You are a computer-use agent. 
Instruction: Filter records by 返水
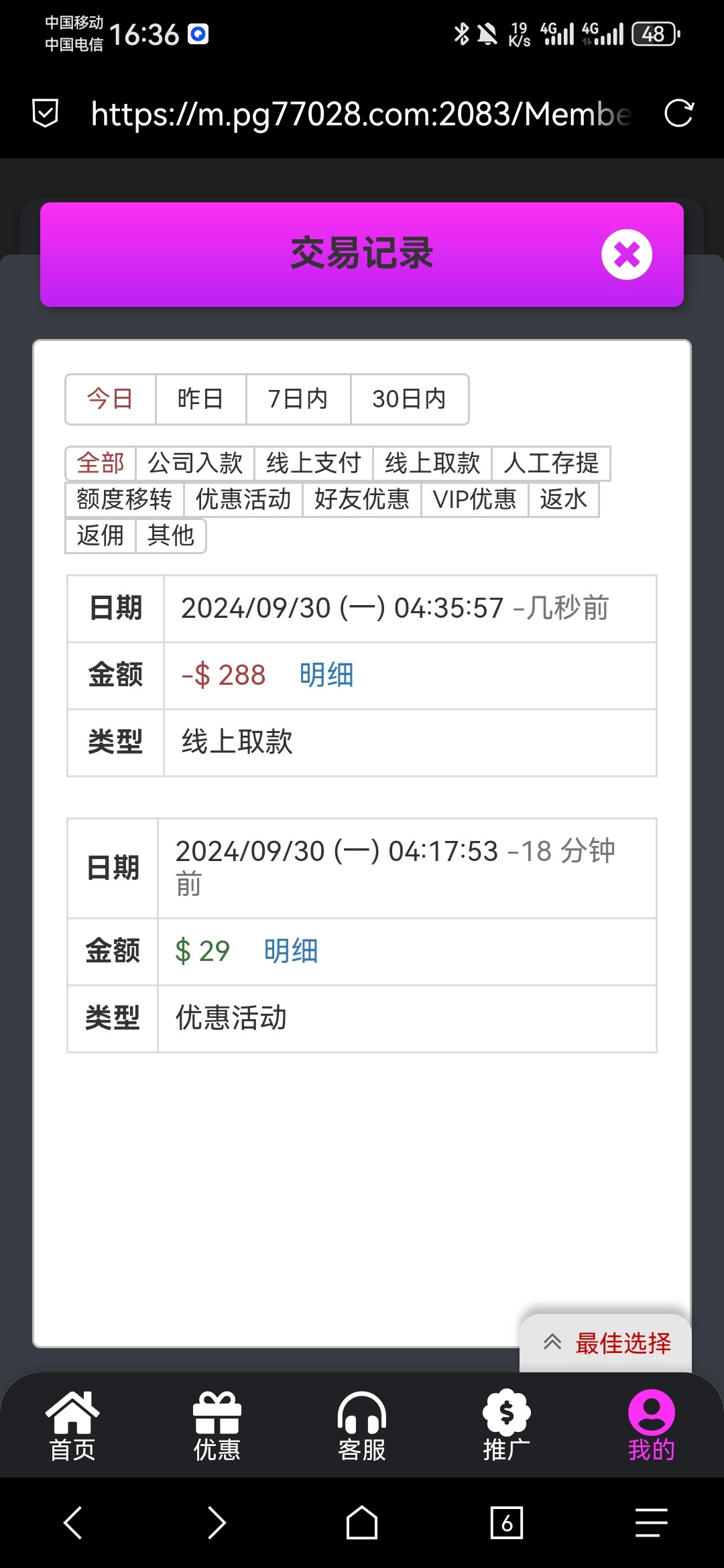coord(563,499)
